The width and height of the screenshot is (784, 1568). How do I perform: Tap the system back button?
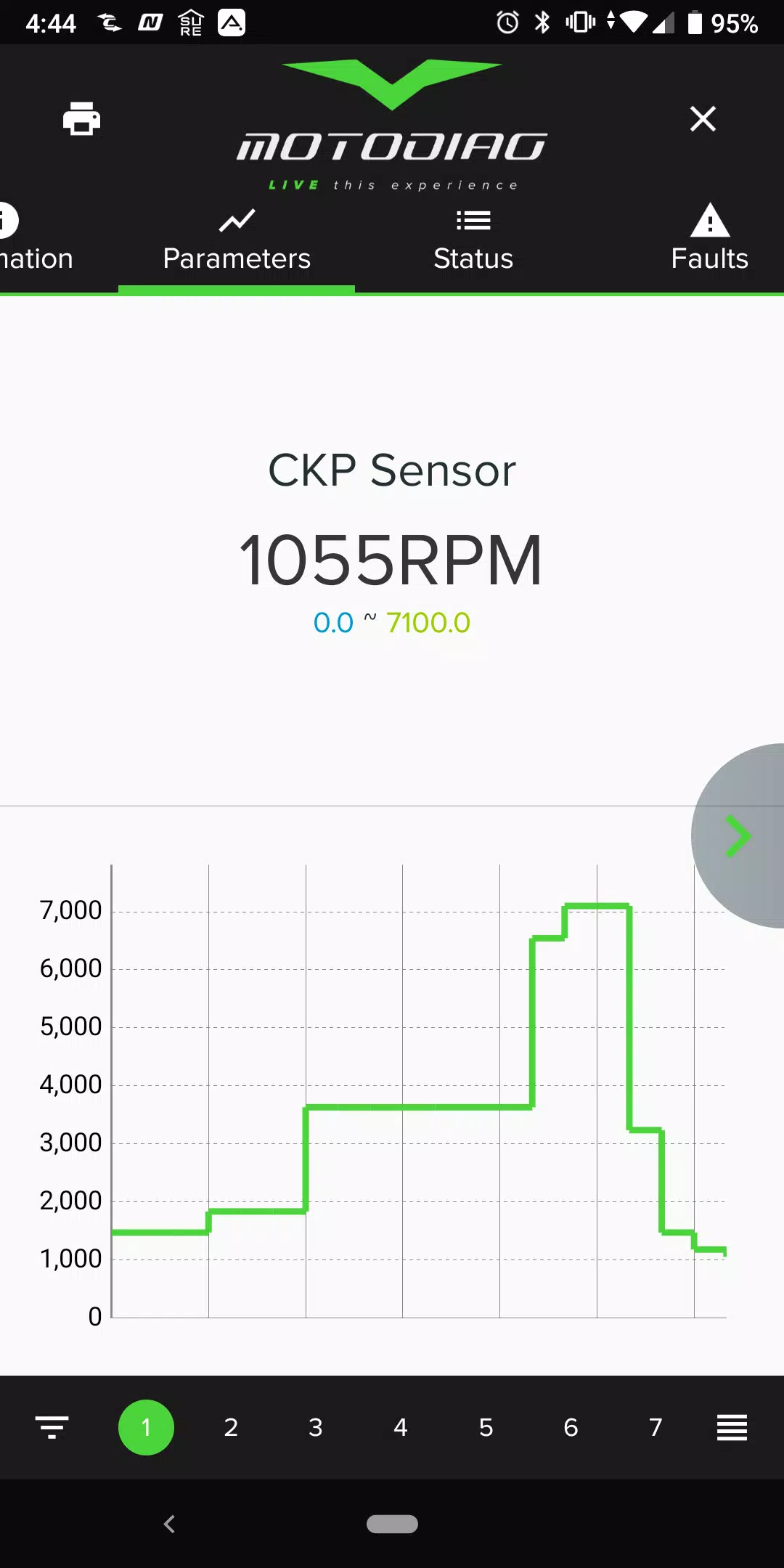[170, 1524]
